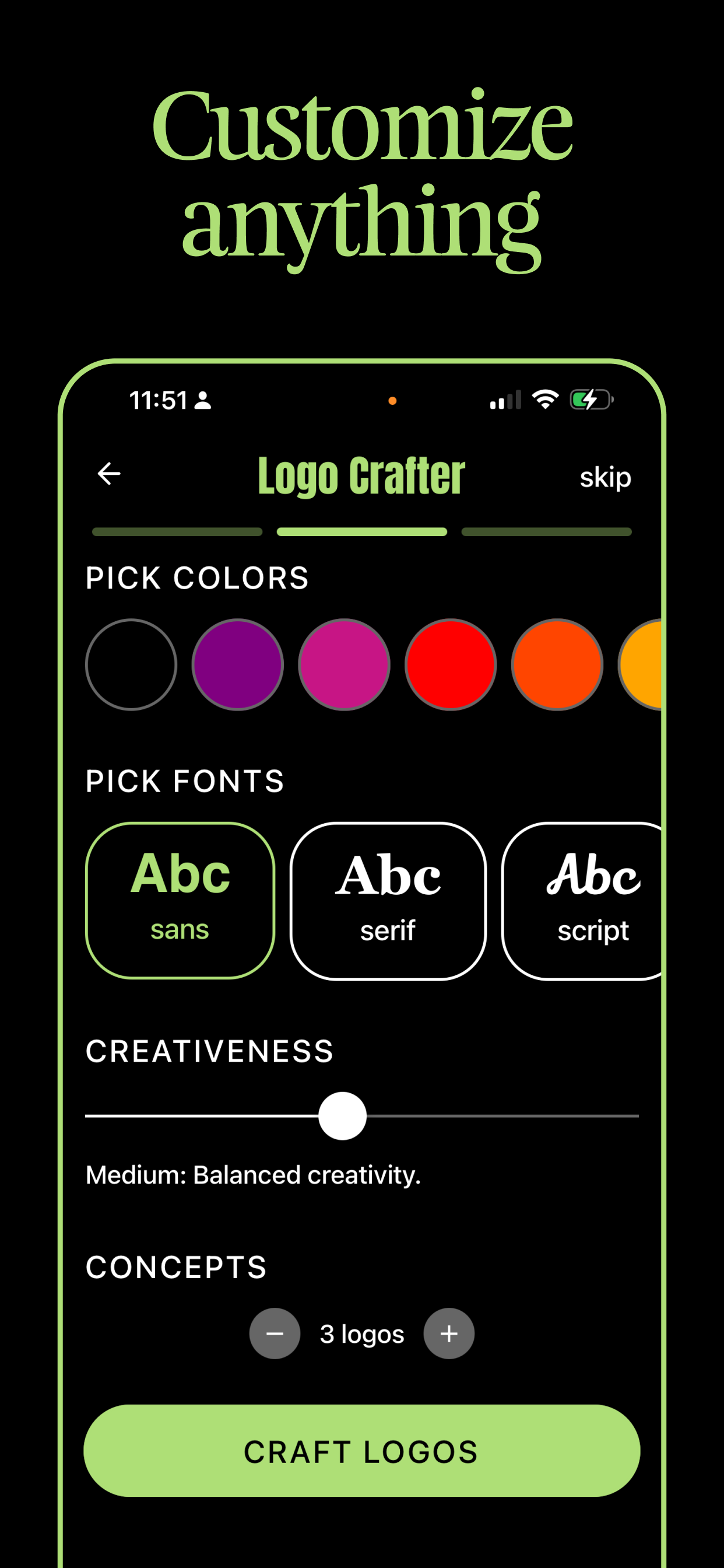Screen dimensions: 724x1568
Task: Adjust the creativeness slider handle
Action: coord(343,1116)
